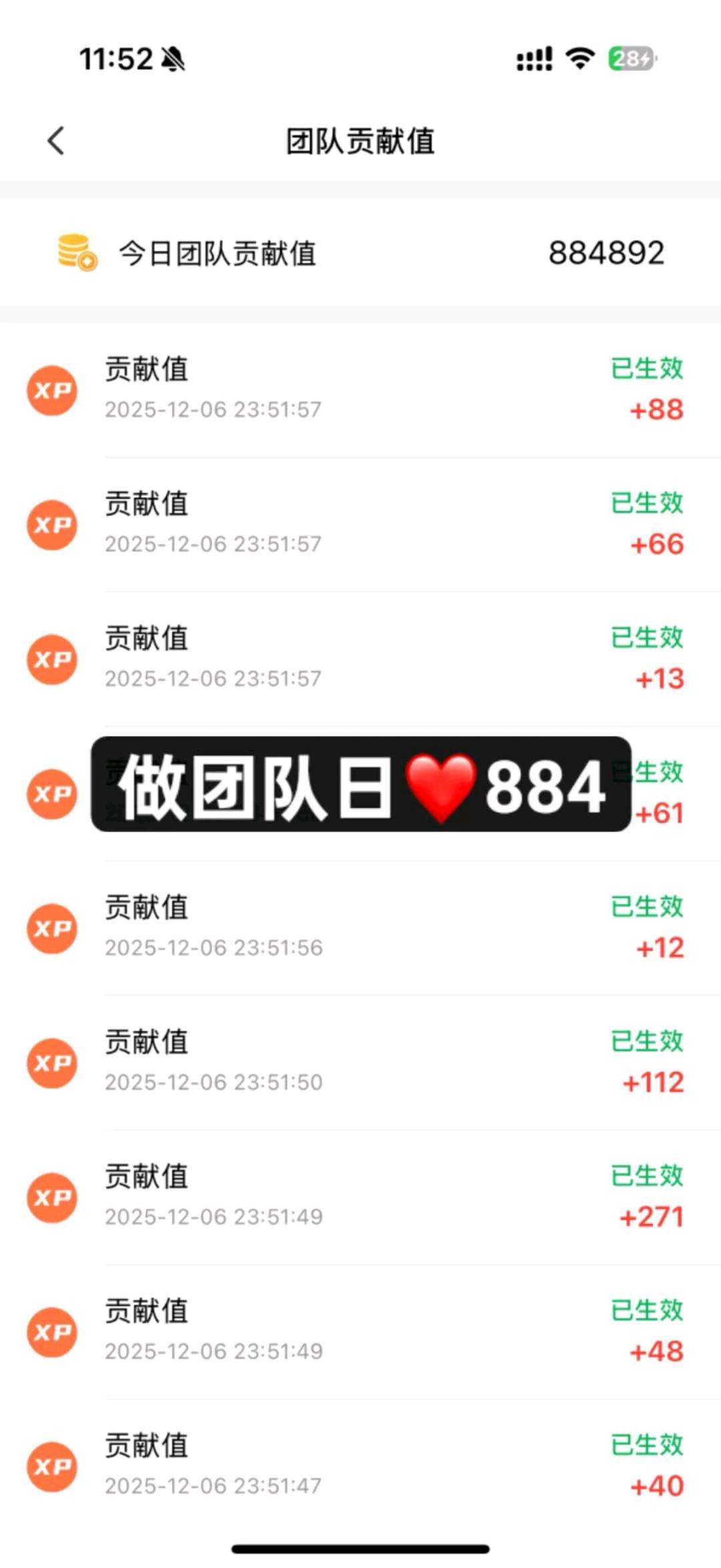The width and height of the screenshot is (721, 1568).
Task: Tap the 团队贡献值 title
Action: click(x=360, y=142)
